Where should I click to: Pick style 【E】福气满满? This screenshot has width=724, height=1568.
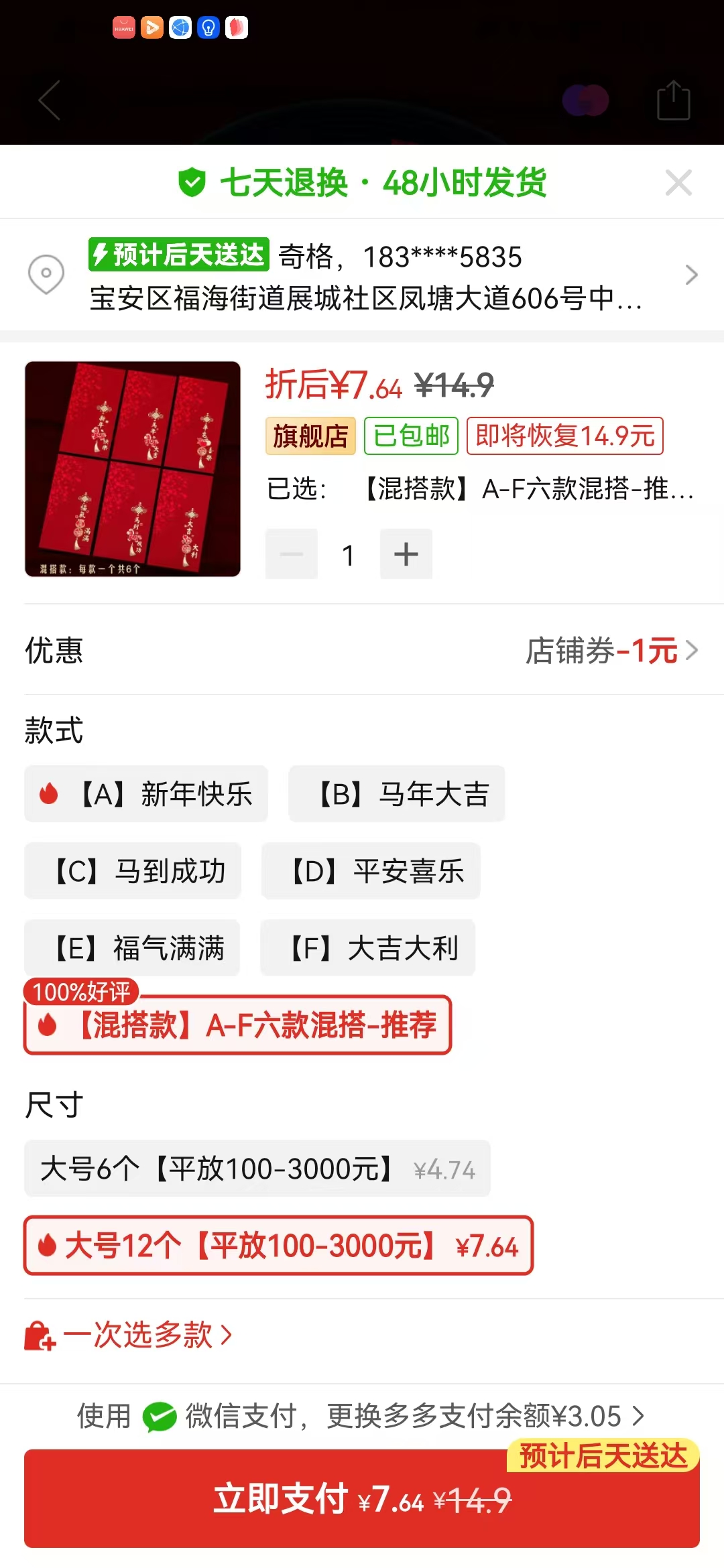(x=132, y=948)
